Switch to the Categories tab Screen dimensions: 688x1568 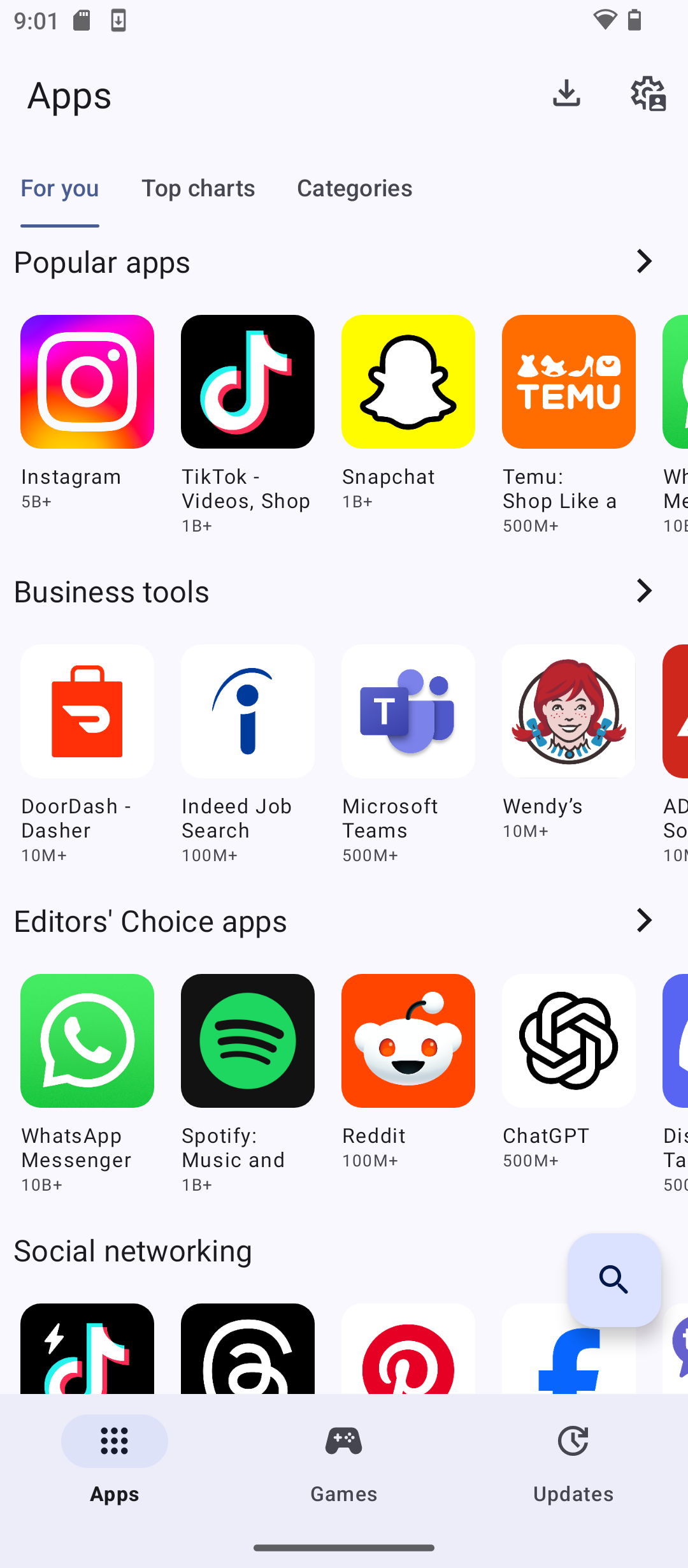pos(354,189)
